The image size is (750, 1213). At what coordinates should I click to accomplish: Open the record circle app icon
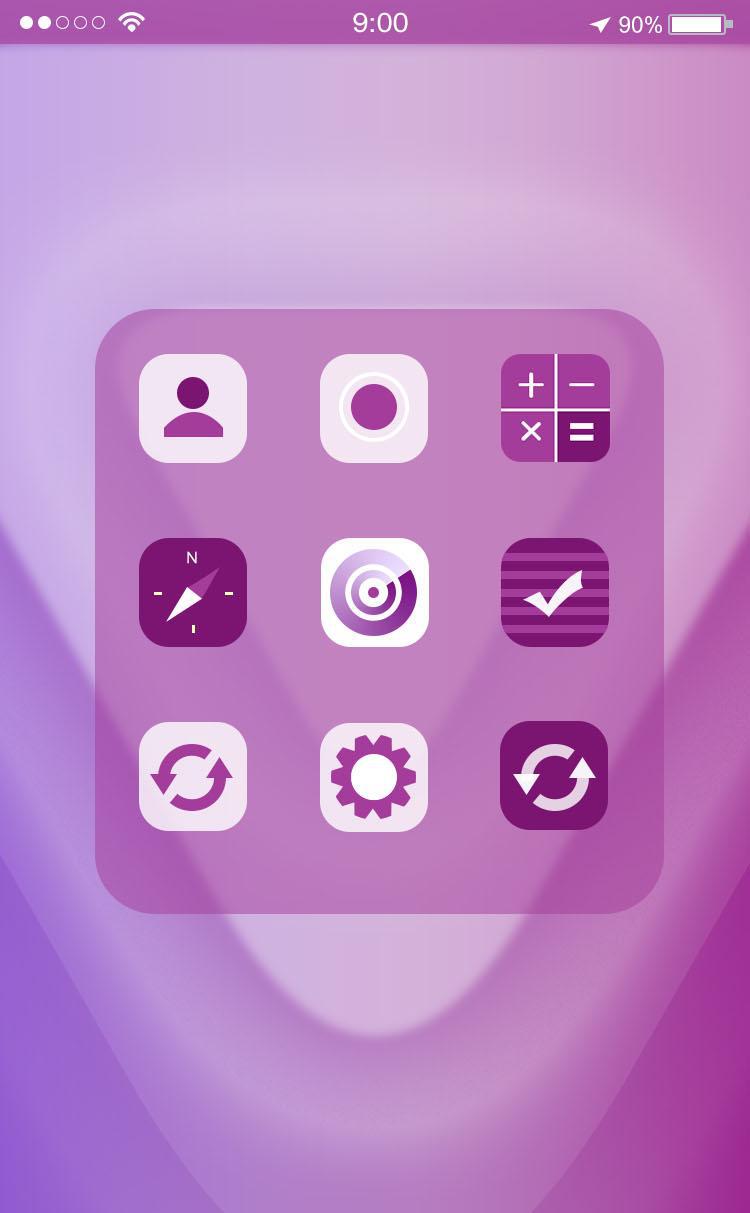(x=374, y=408)
